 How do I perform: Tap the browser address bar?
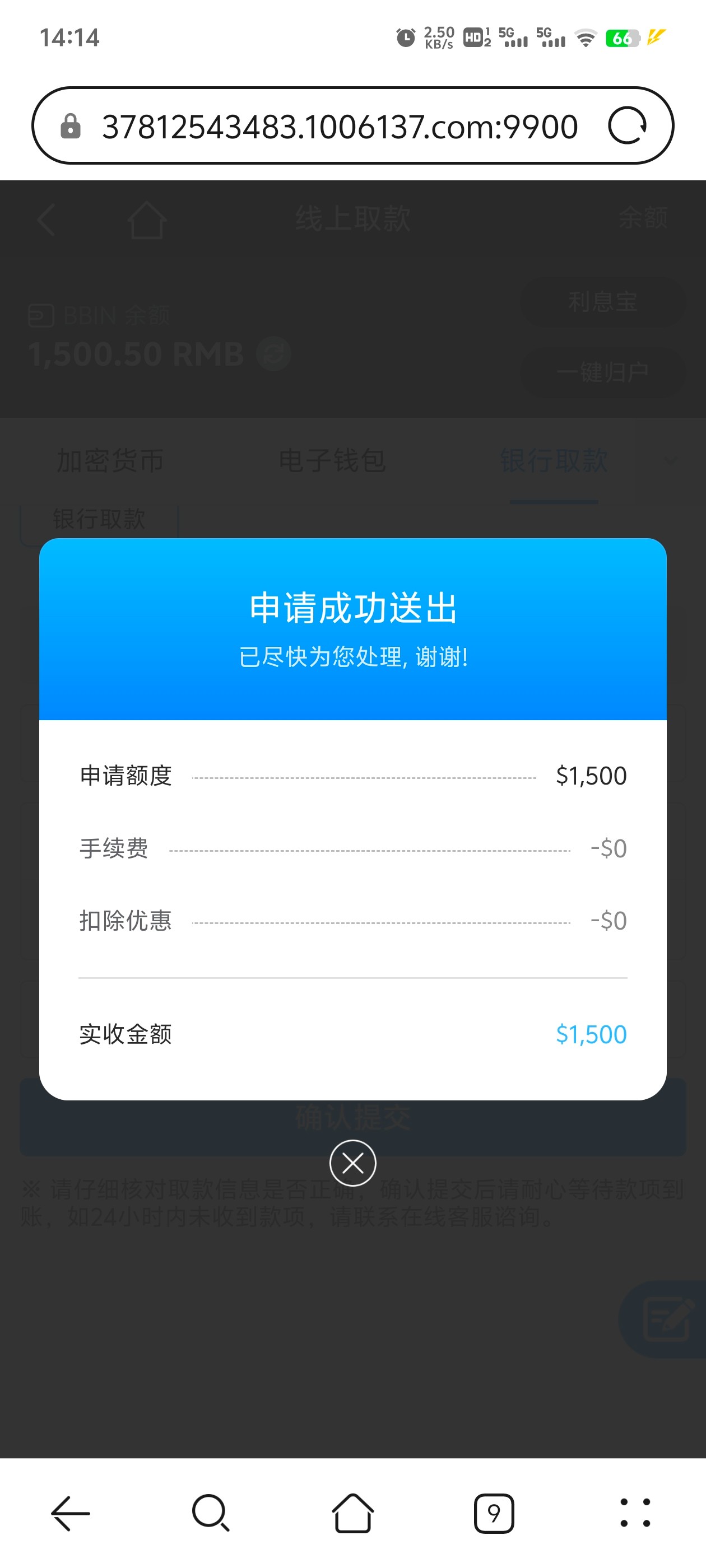(338, 127)
